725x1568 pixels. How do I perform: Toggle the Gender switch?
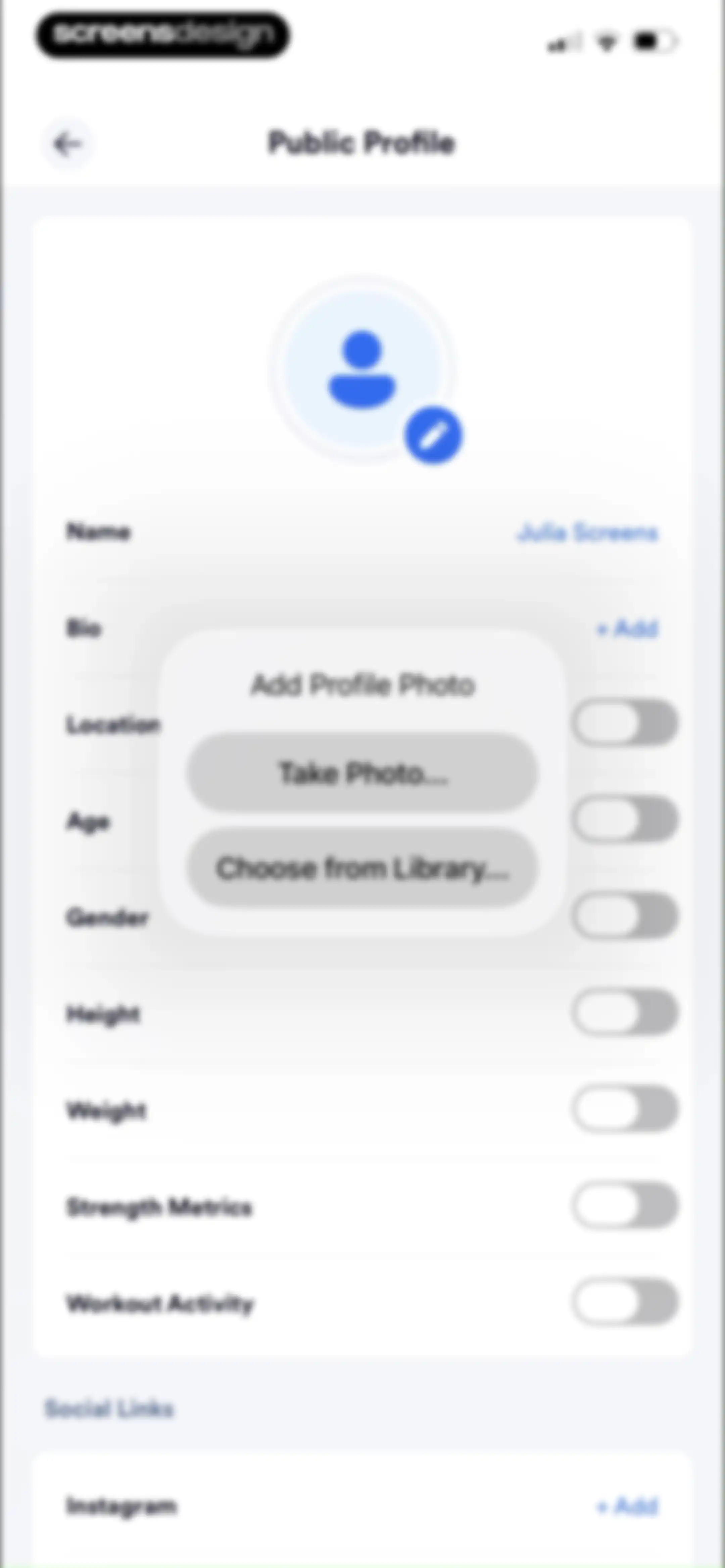click(625, 916)
